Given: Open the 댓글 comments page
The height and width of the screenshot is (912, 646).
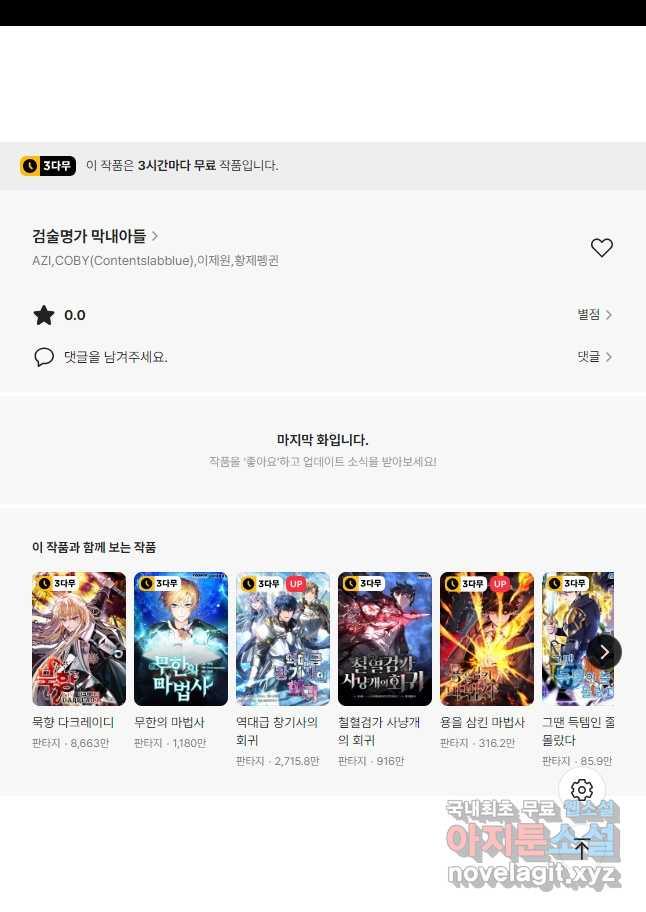Looking at the screenshot, I should click(594, 357).
